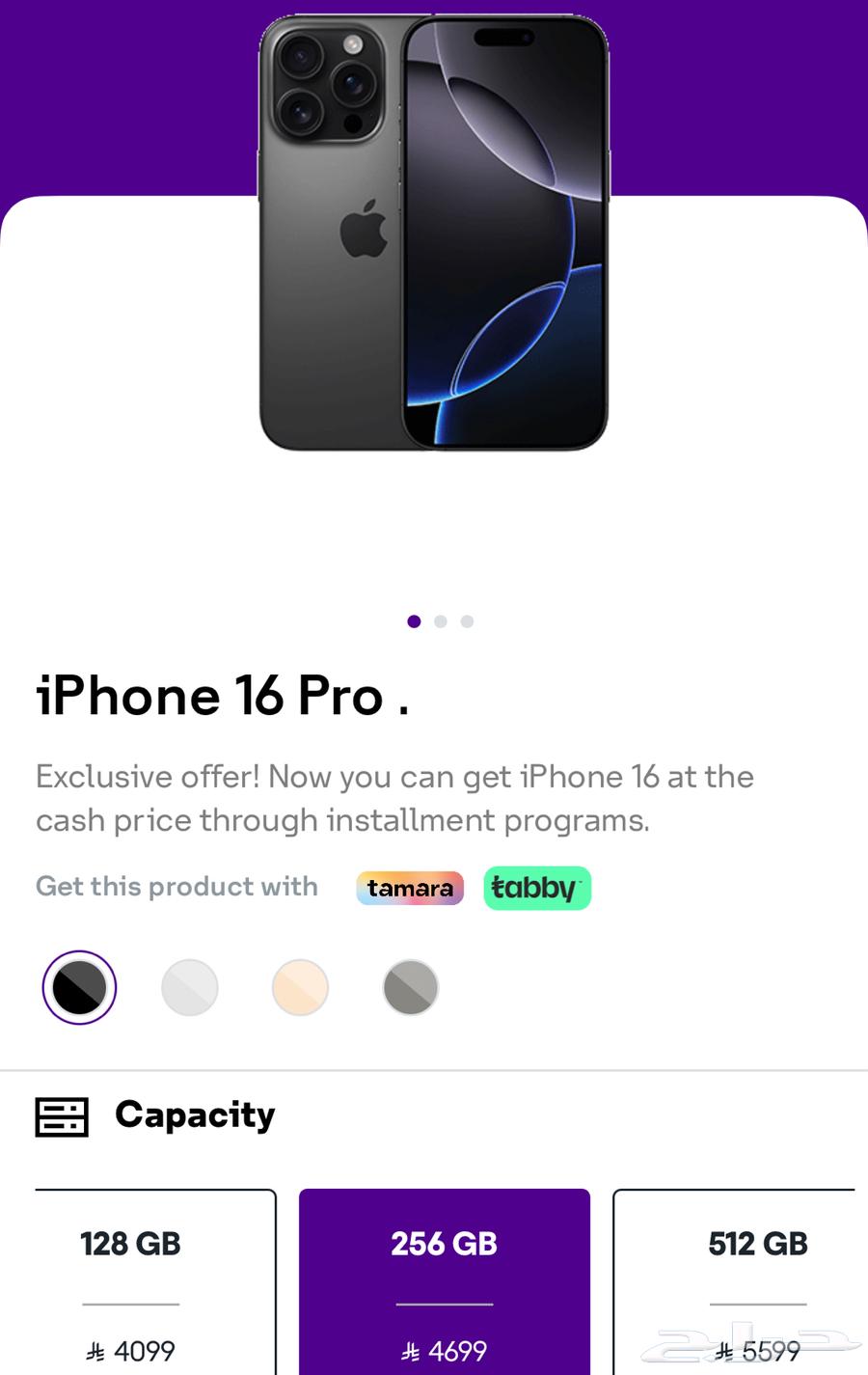Select the Black Titanium color swatch
Screen dimensions: 868x1375
click(x=78, y=986)
